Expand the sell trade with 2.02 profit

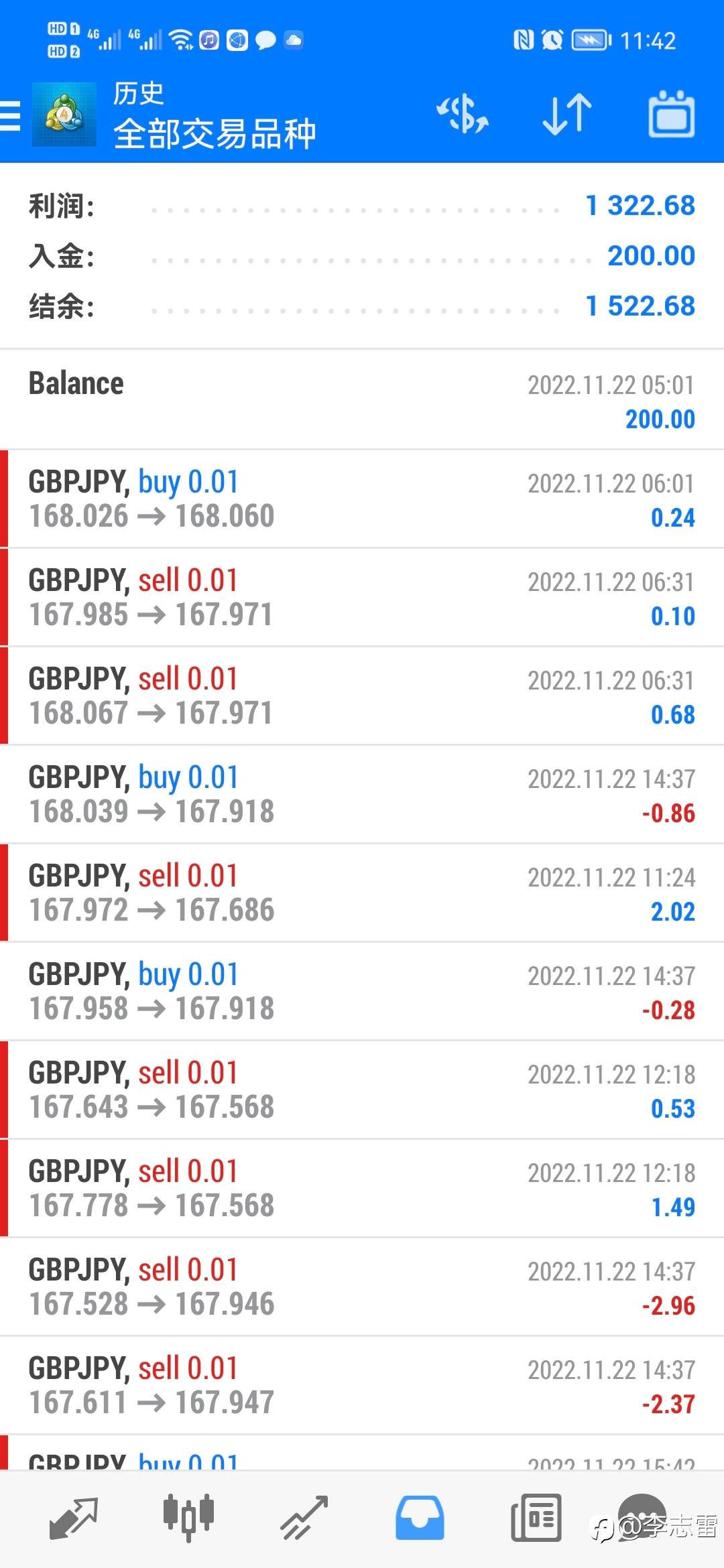pos(362,893)
